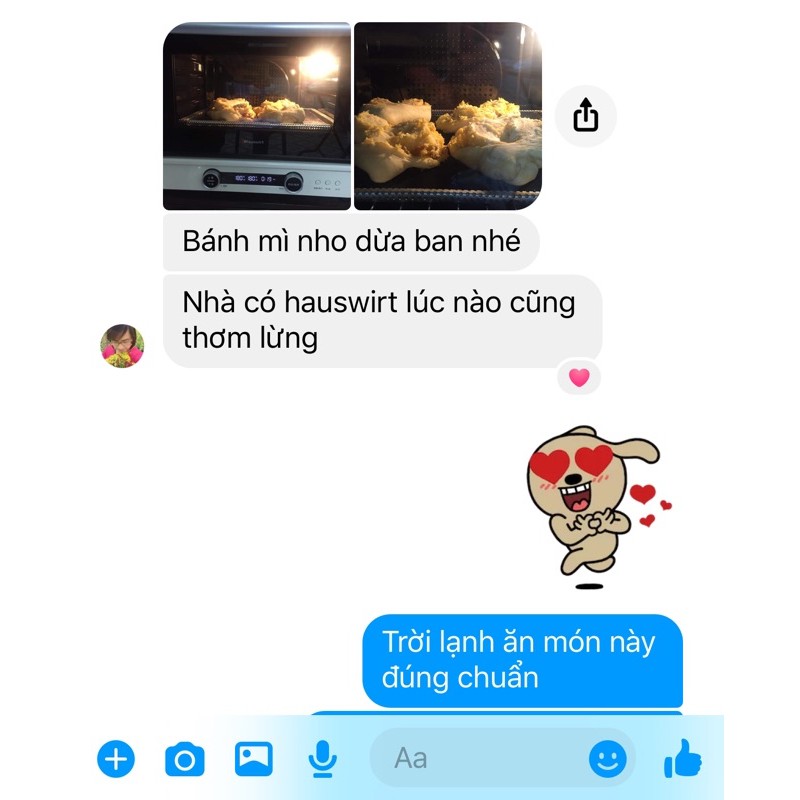This screenshot has width=800, height=800.
Task: Tap the plus button for more options
Action: point(116,759)
